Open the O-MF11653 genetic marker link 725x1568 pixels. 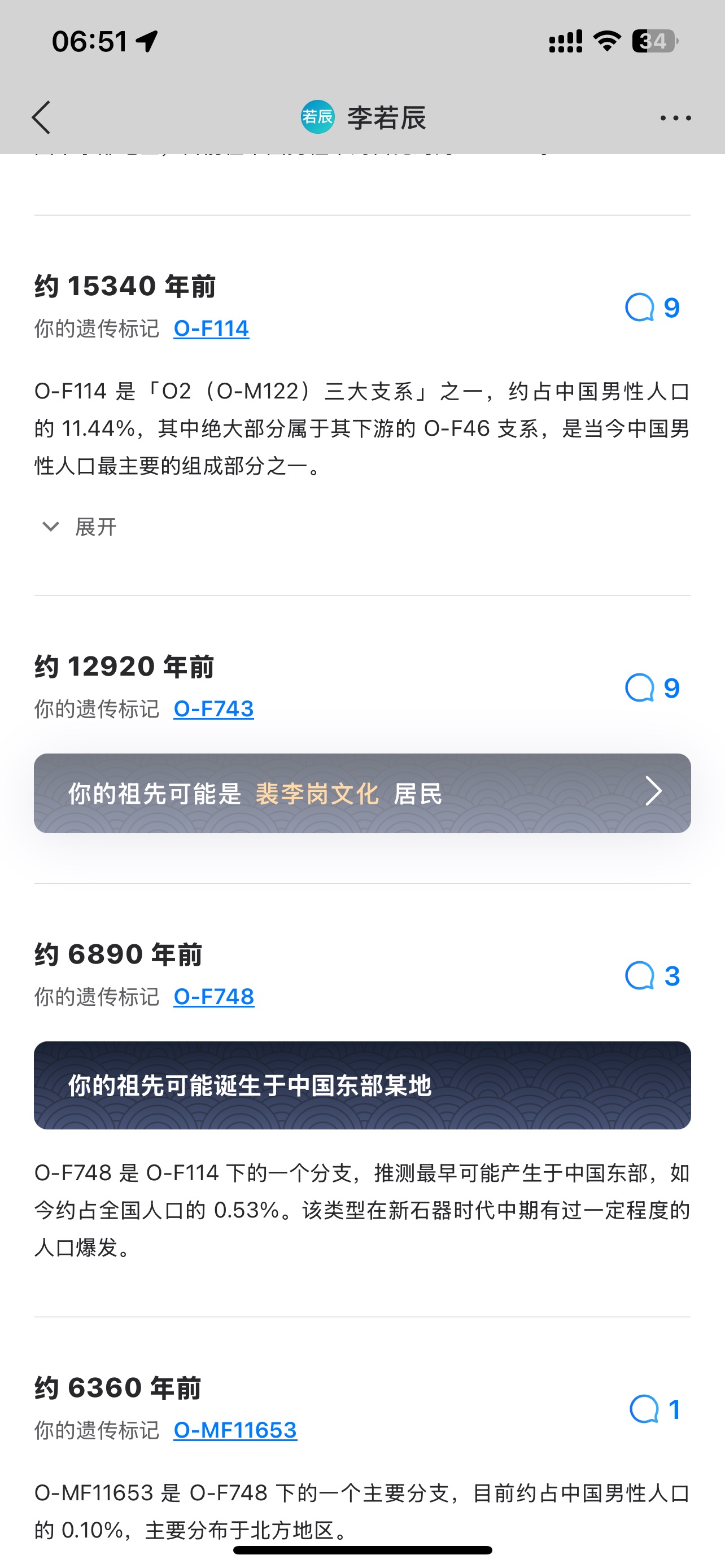pos(235,1430)
